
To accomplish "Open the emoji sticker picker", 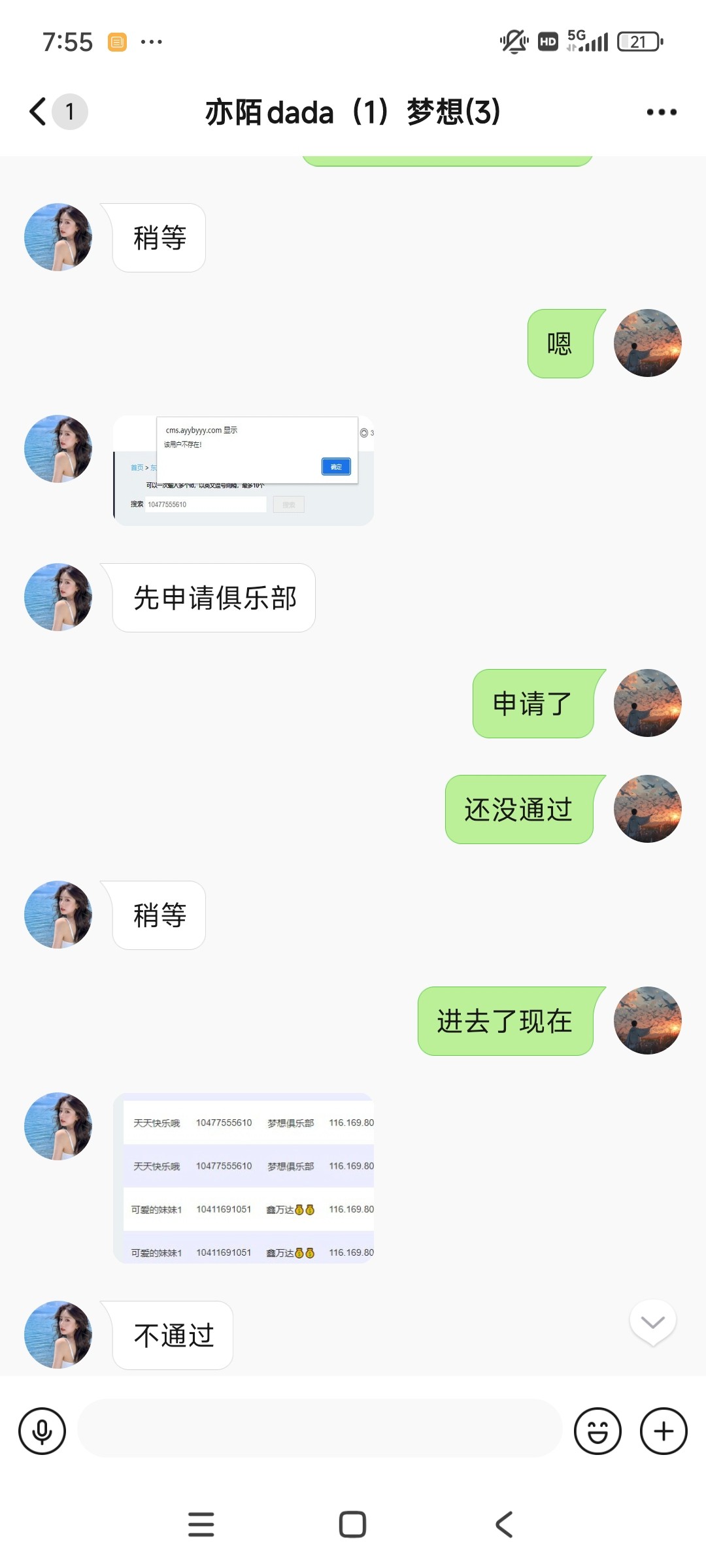I will pyautogui.click(x=597, y=1431).
